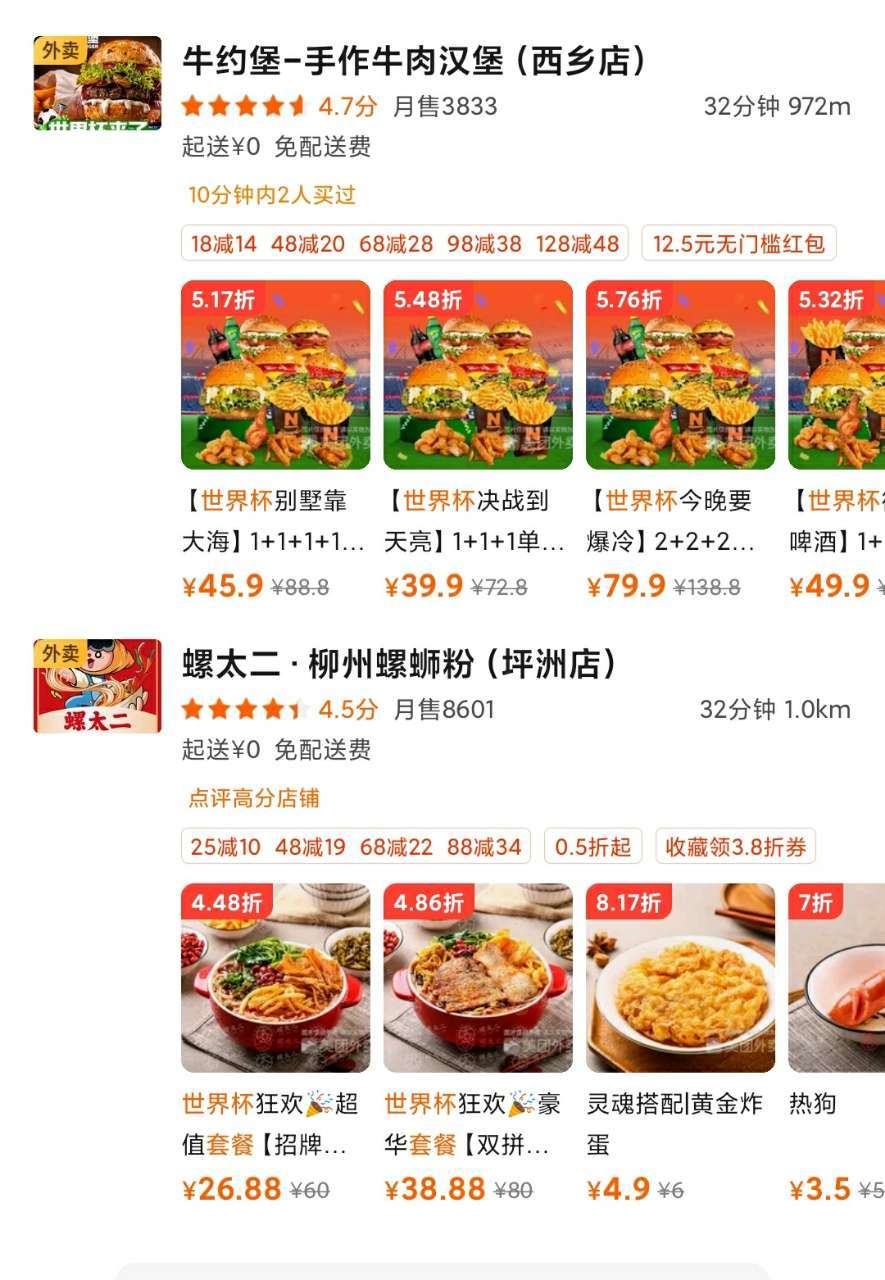Open 牛约堡-手作牛肉汉堡 (西乡店) restaurant
This screenshot has width=885, height=1280.
click(x=414, y=62)
